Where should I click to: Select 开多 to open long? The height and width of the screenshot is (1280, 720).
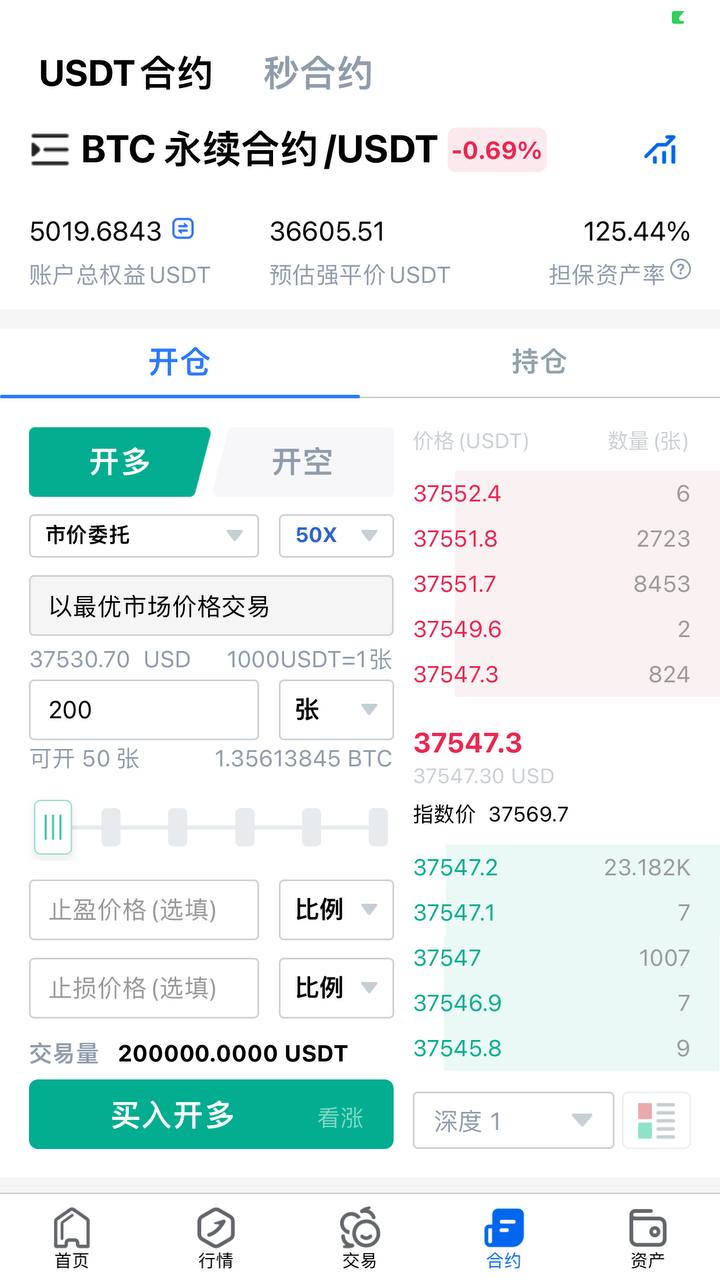point(119,462)
